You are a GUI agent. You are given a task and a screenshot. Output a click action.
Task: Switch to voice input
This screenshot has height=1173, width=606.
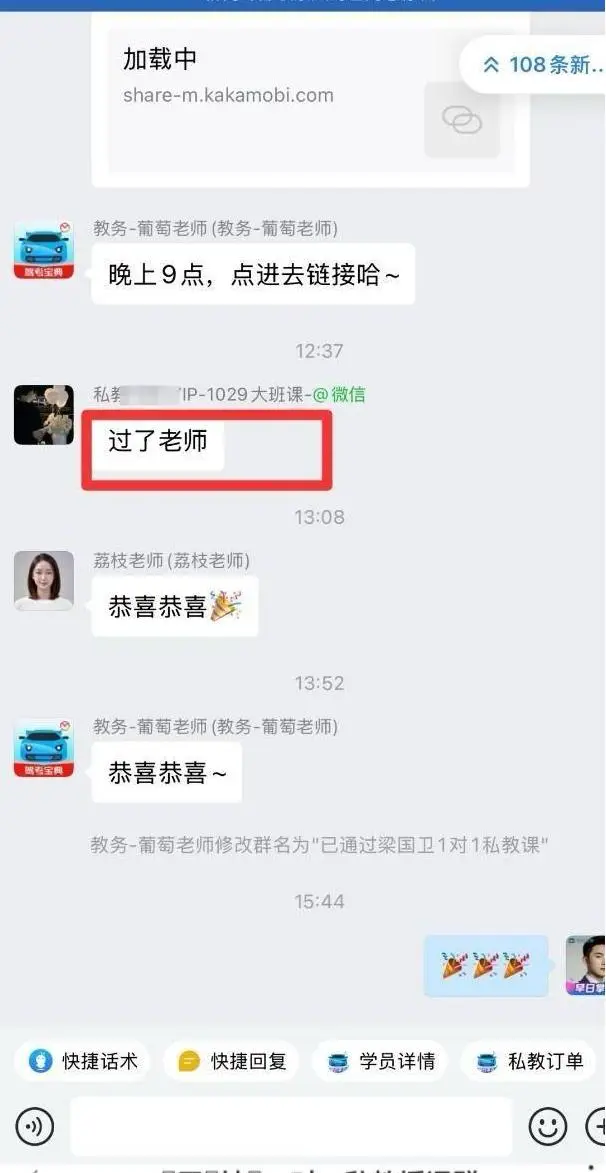[x=34, y=1126]
